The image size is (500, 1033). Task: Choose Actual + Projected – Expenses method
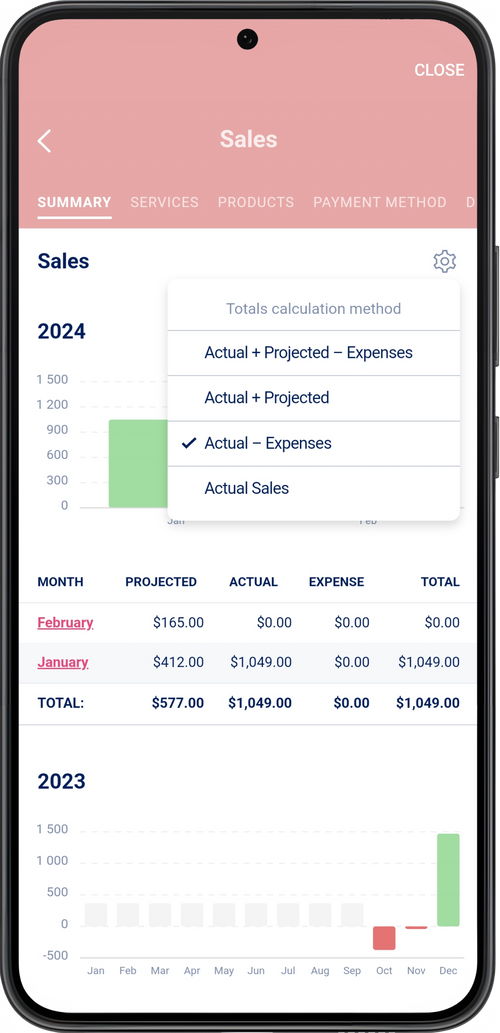314,352
